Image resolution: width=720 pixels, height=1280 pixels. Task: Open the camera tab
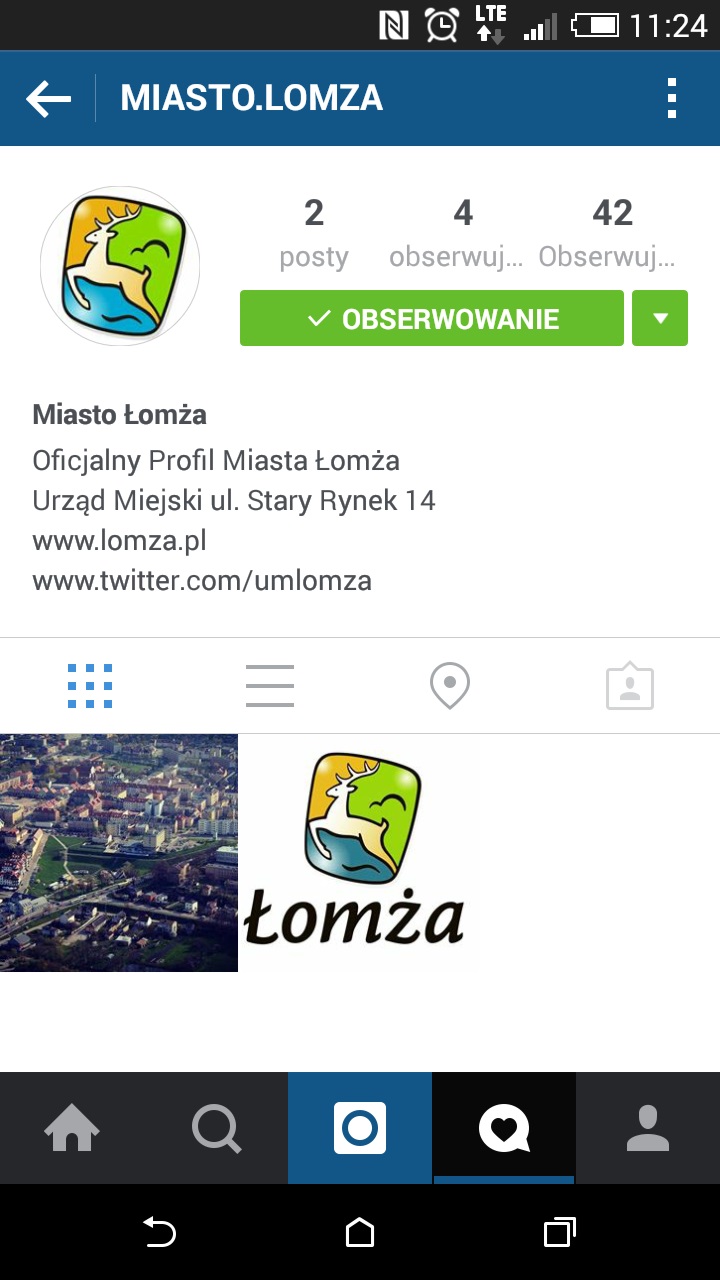pyautogui.click(x=360, y=1128)
